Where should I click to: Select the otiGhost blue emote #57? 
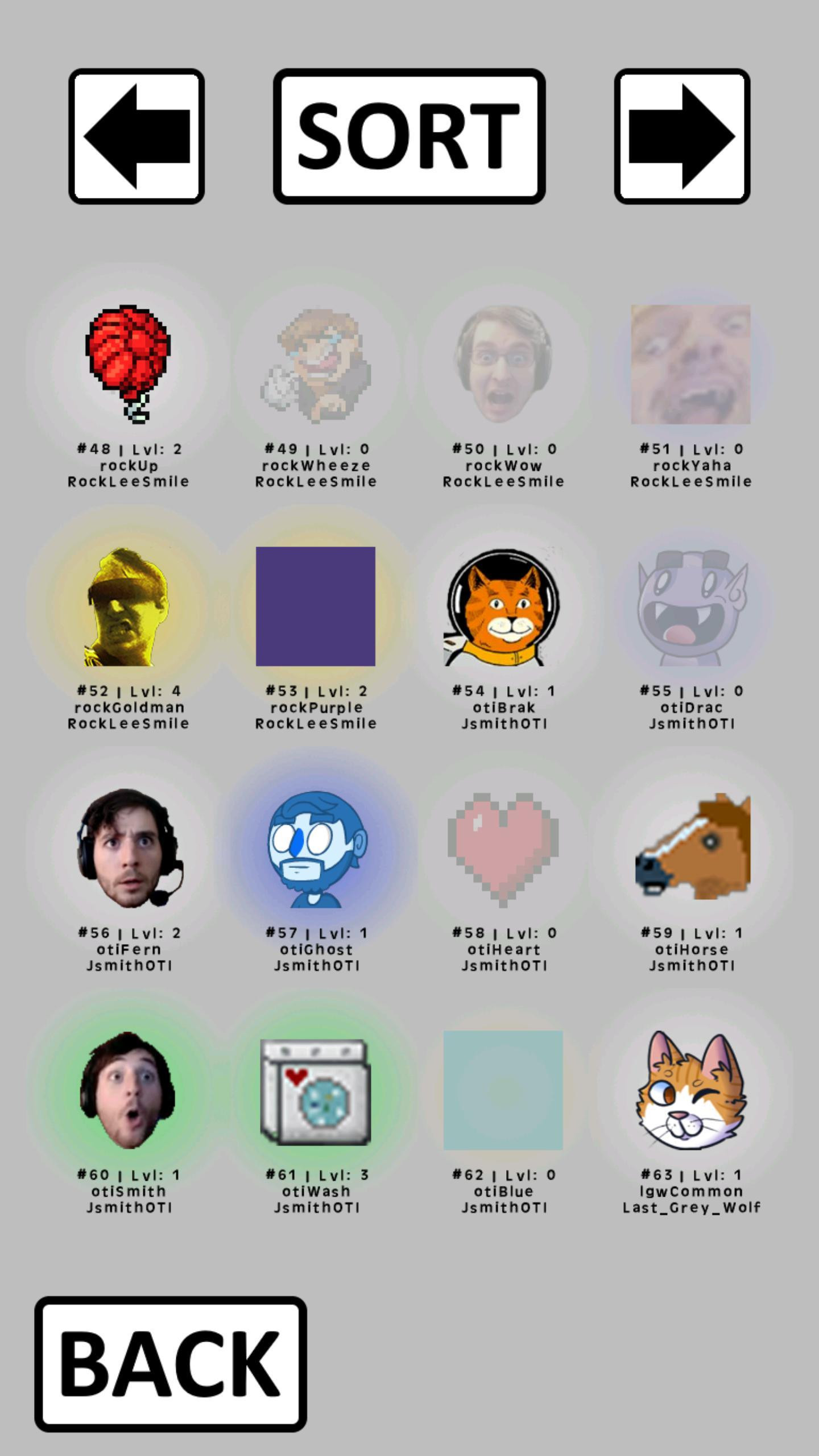[316, 848]
